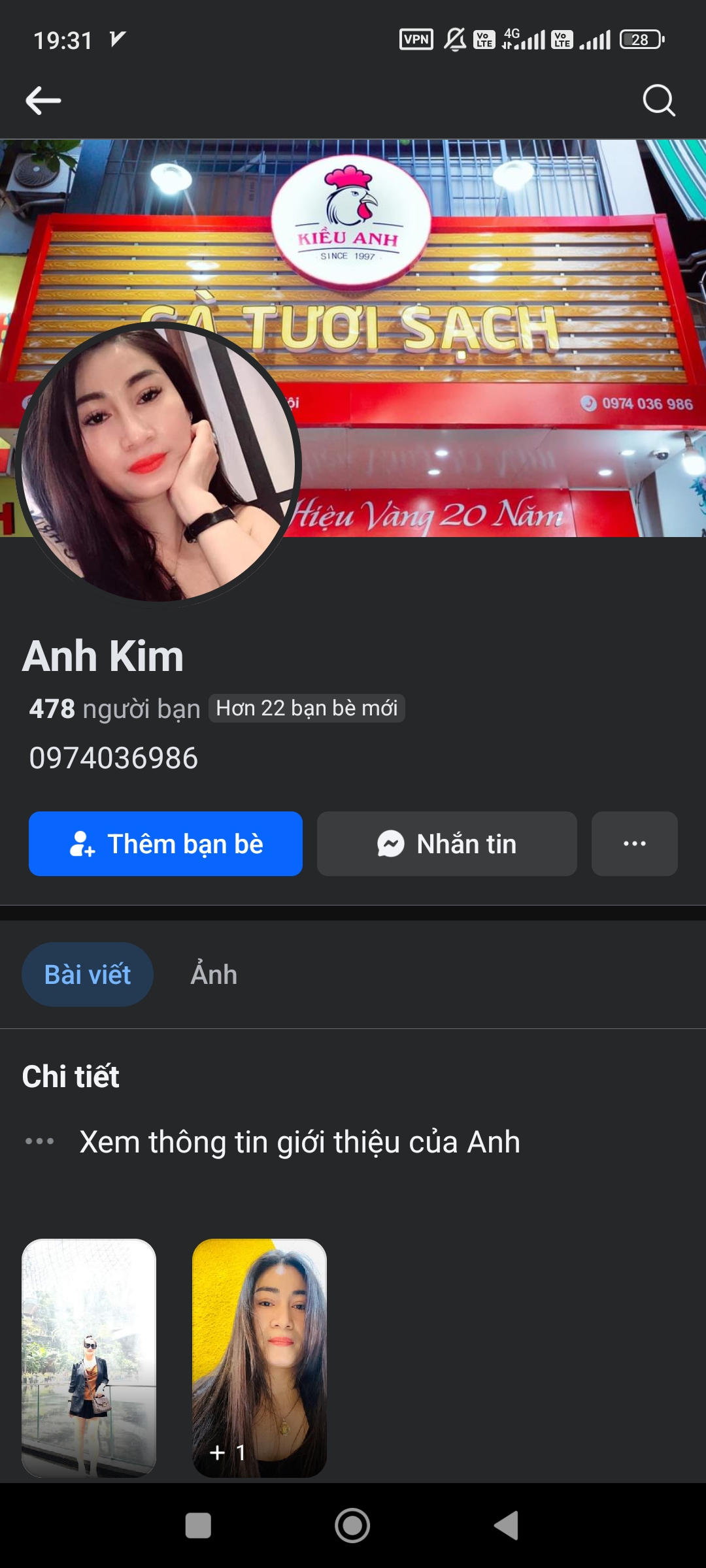Image resolution: width=706 pixels, height=1568 pixels.
Task: View the round profile picture
Action: pyautogui.click(x=158, y=463)
